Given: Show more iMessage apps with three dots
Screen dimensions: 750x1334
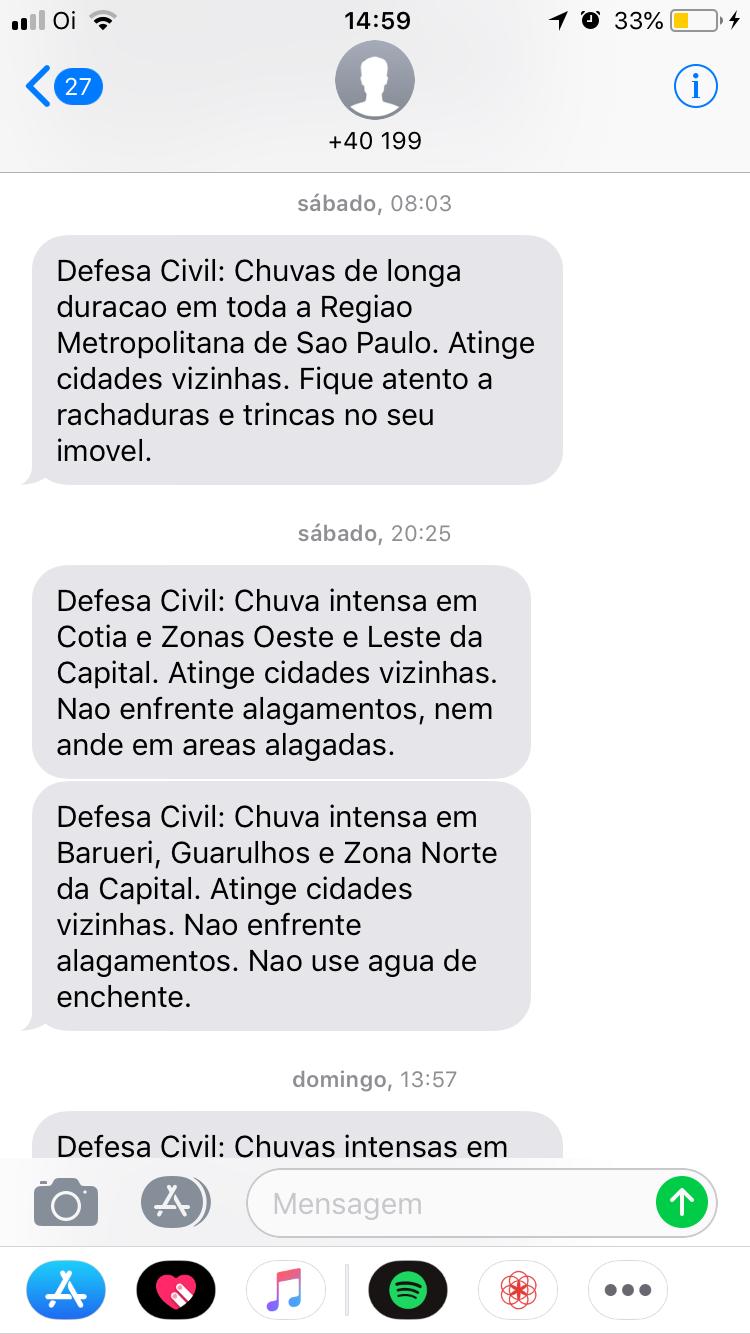Looking at the screenshot, I should pyautogui.click(x=628, y=1290).
